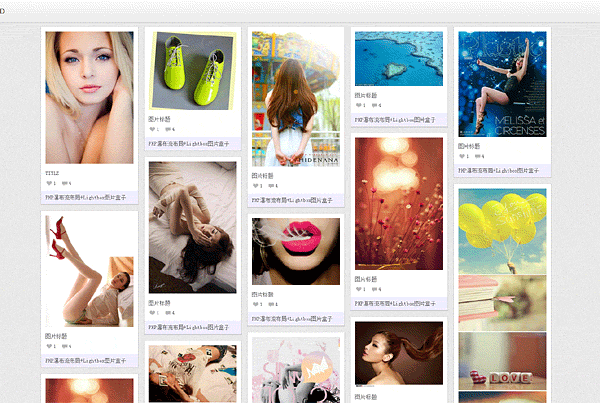600x403 pixels.
Task: Open the red bokeh flowers picture
Action: (x=398, y=203)
